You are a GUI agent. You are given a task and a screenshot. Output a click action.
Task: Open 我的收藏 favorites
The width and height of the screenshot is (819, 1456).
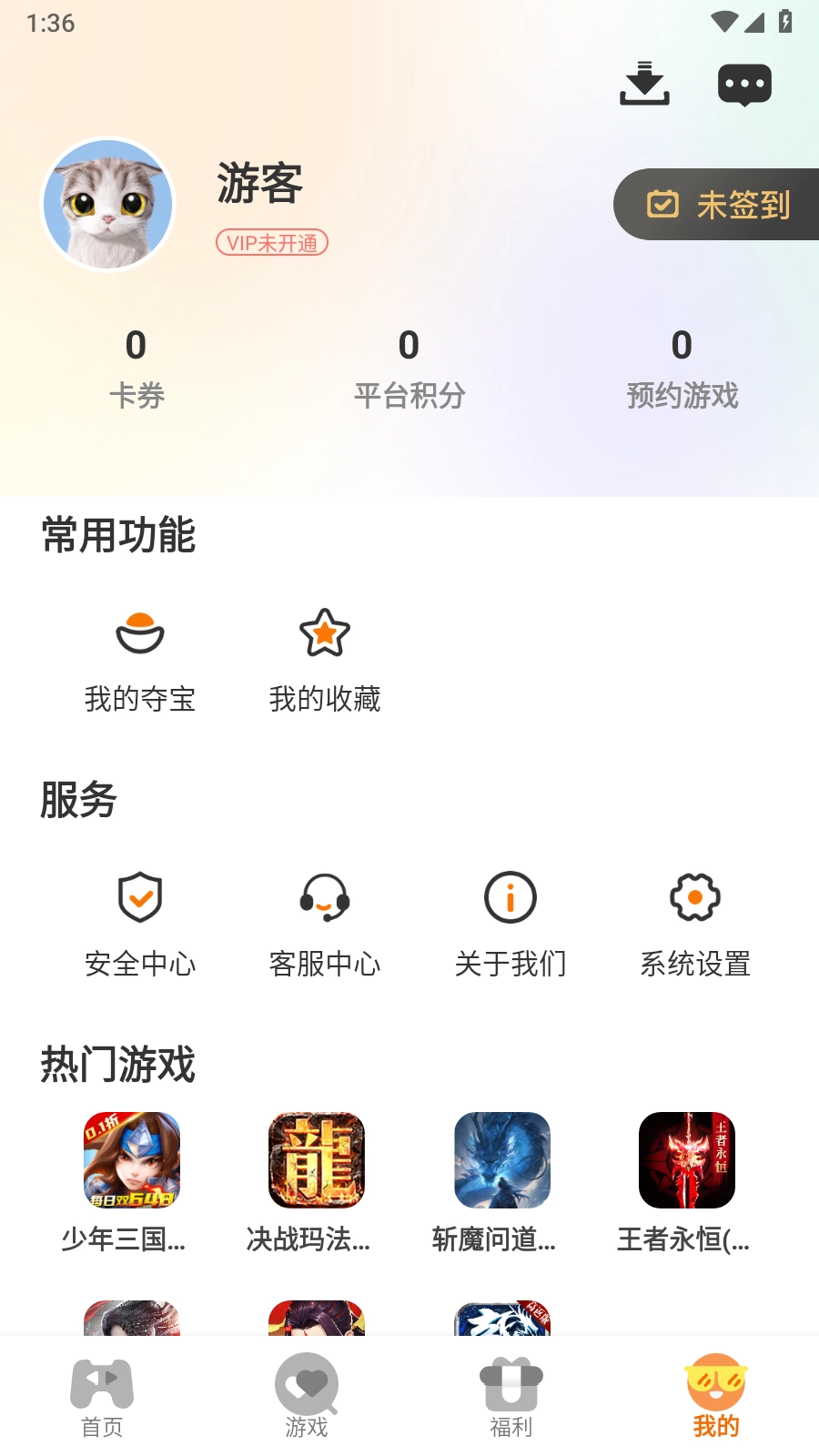point(325,661)
